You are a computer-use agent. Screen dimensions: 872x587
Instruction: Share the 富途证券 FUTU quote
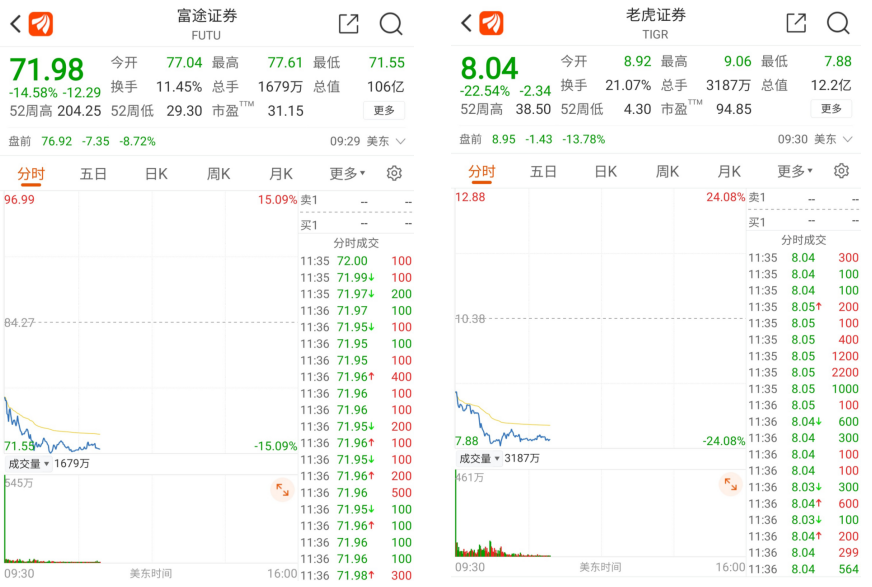(348, 24)
